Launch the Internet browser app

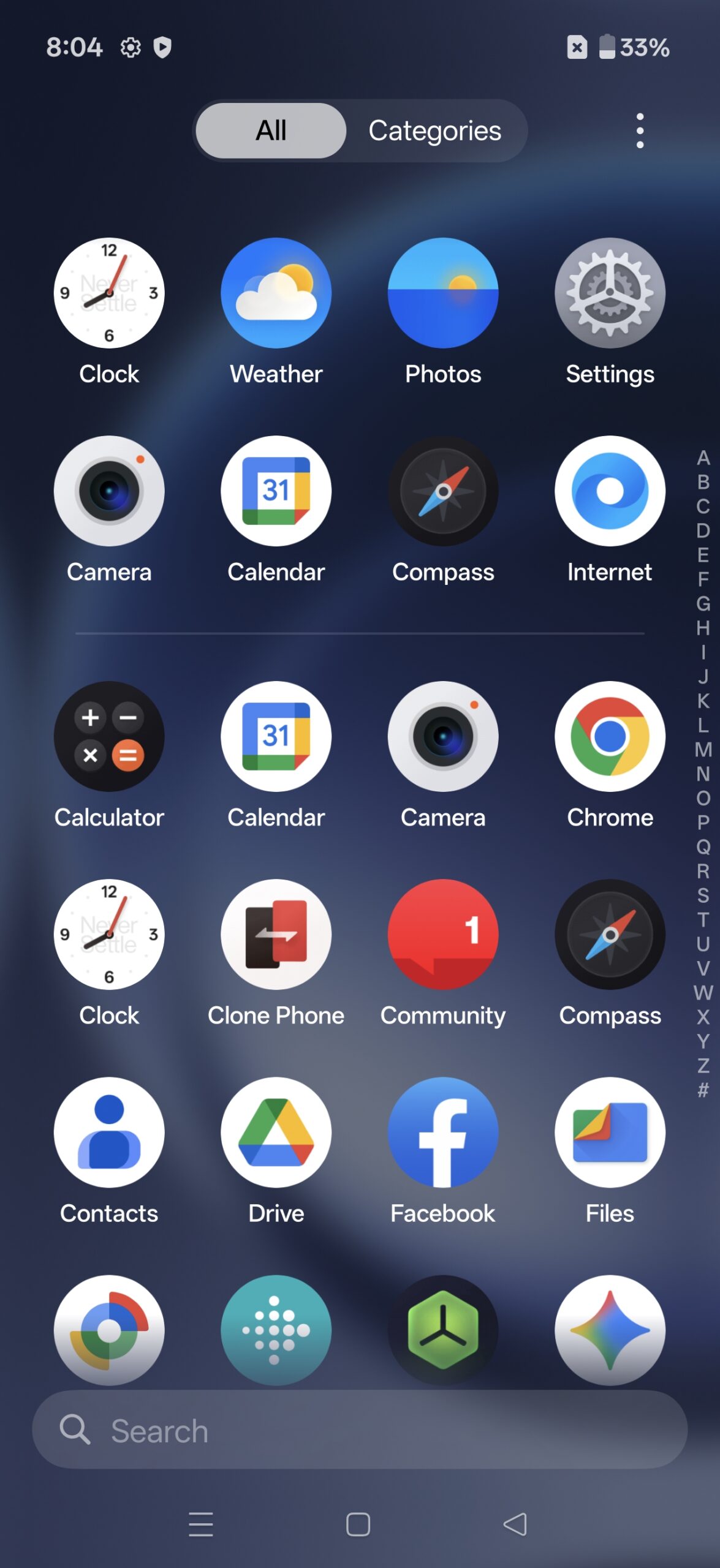click(610, 491)
